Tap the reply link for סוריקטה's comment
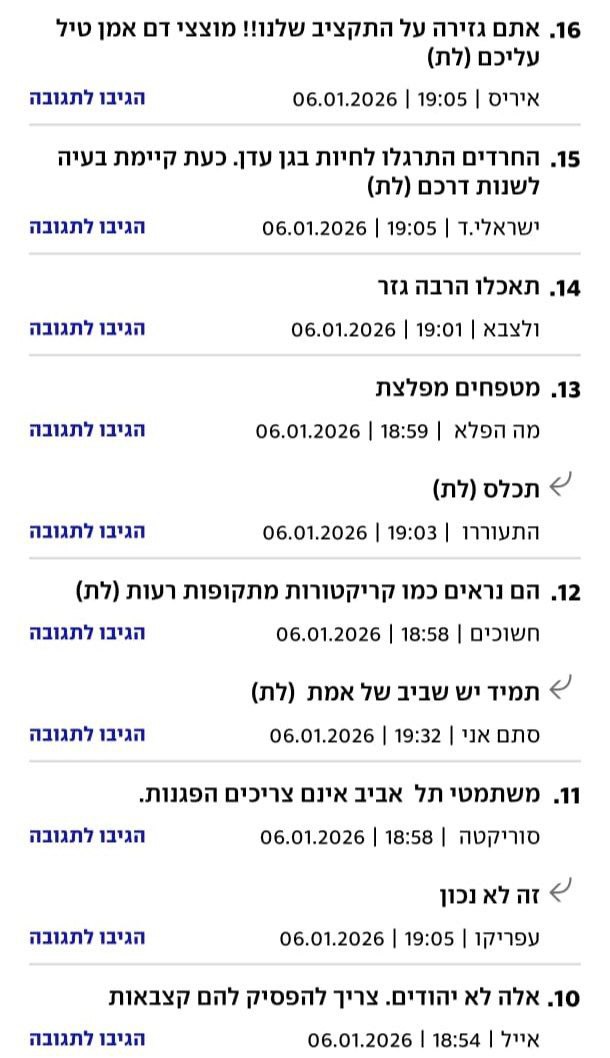 [x=87, y=836]
